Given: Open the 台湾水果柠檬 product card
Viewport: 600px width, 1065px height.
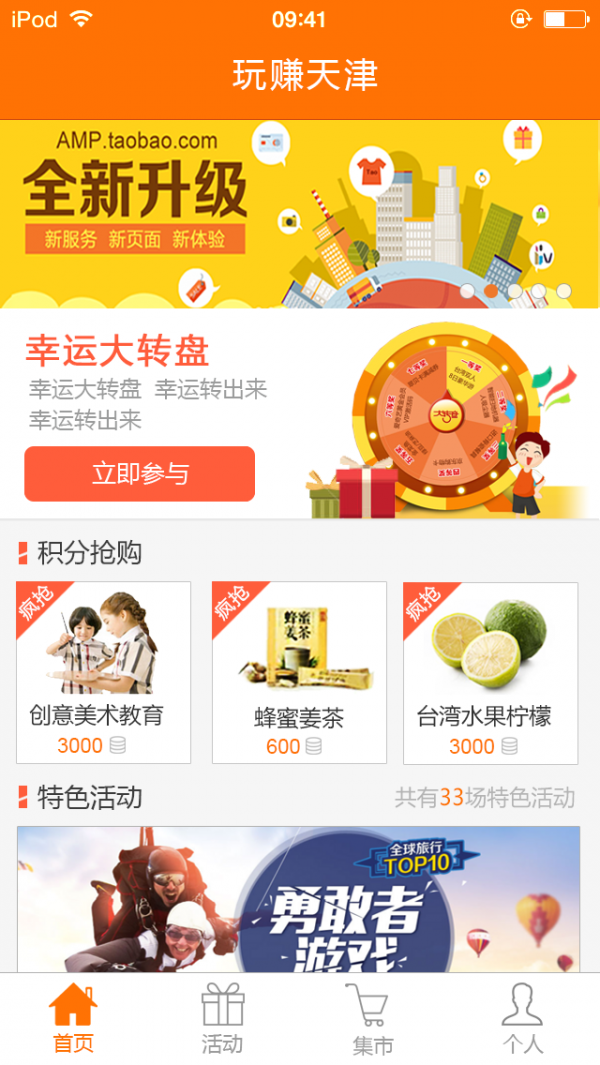Looking at the screenshot, I should pyautogui.click(x=490, y=672).
